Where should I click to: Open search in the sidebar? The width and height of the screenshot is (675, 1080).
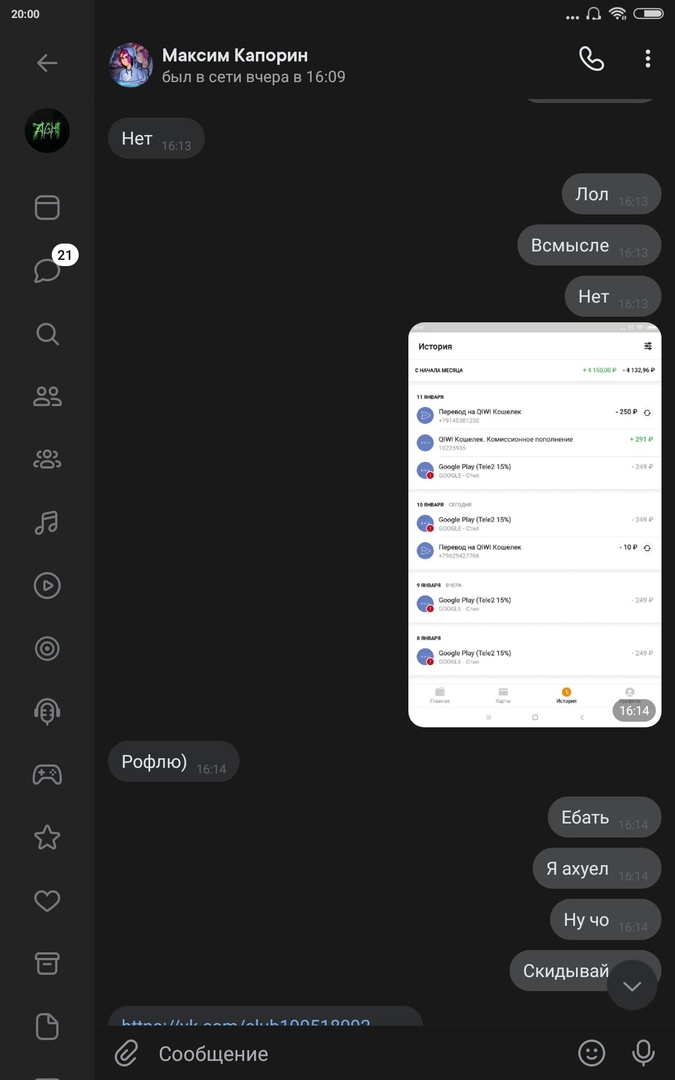click(47, 334)
